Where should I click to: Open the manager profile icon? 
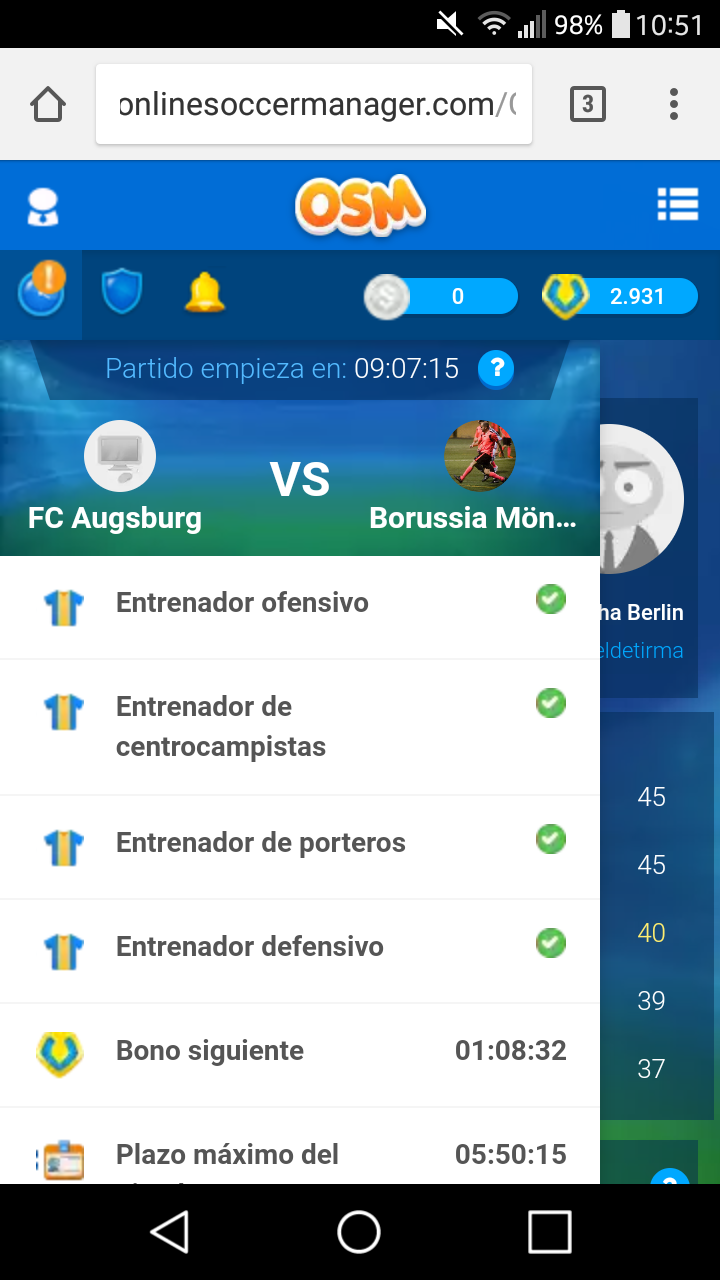point(42,206)
